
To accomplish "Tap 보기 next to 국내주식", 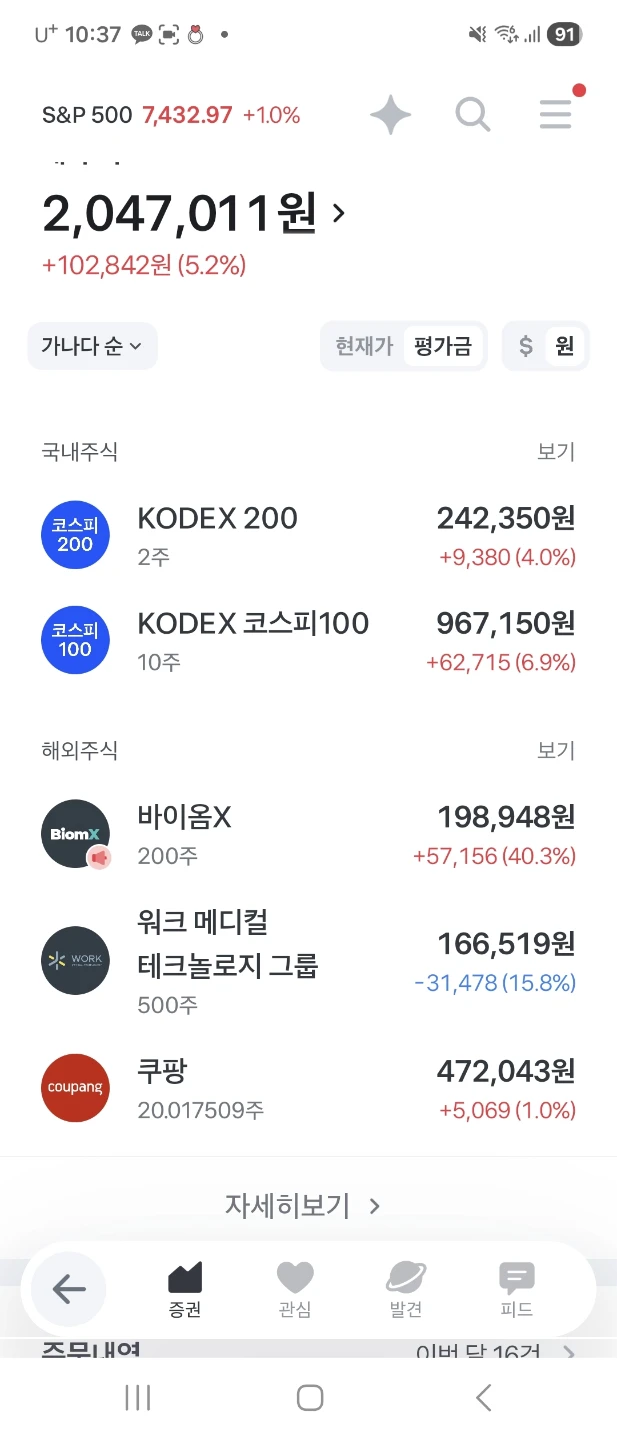I will tap(556, 452).
